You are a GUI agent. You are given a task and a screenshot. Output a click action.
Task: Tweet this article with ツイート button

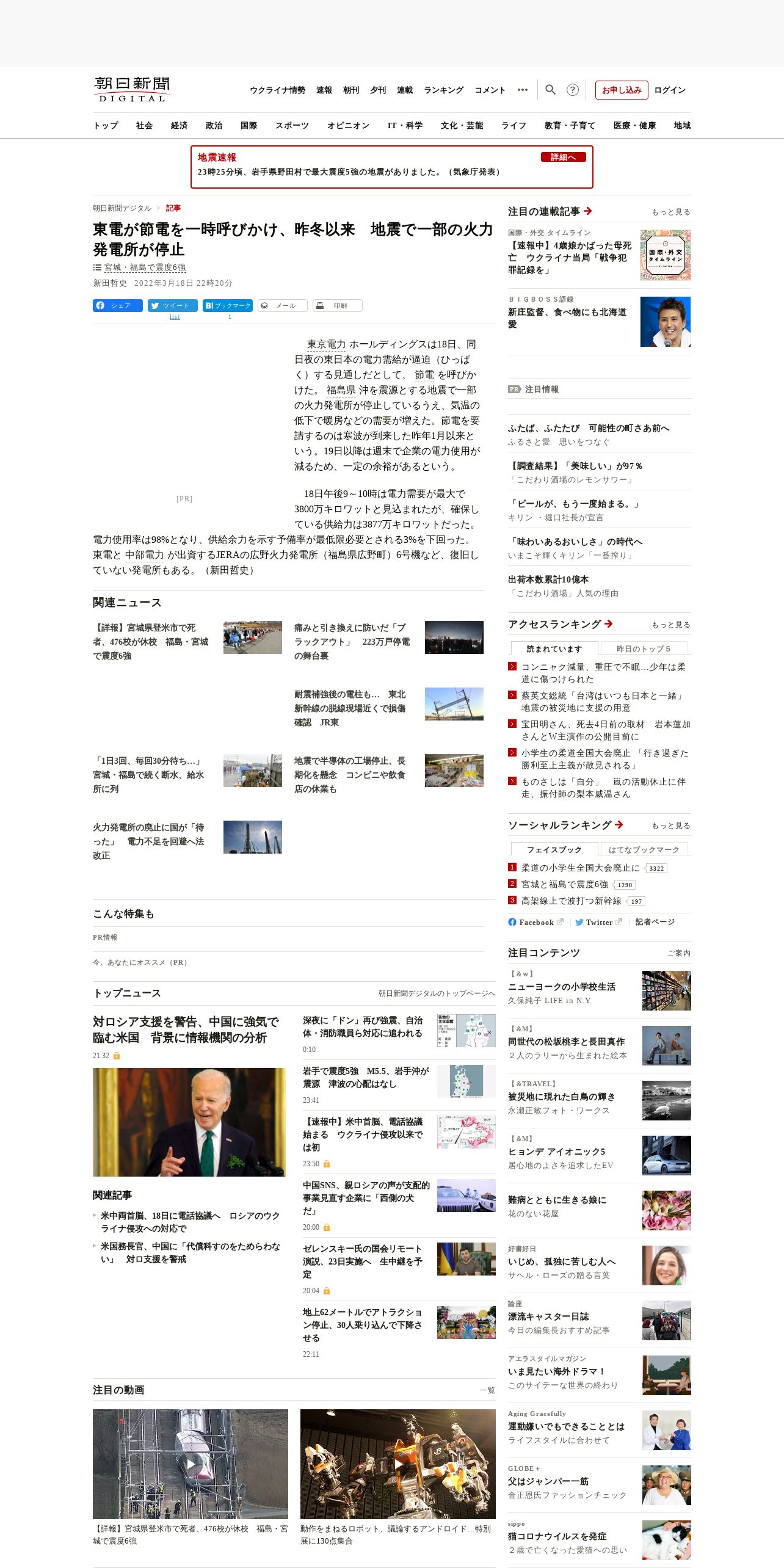tap(173, 305)
